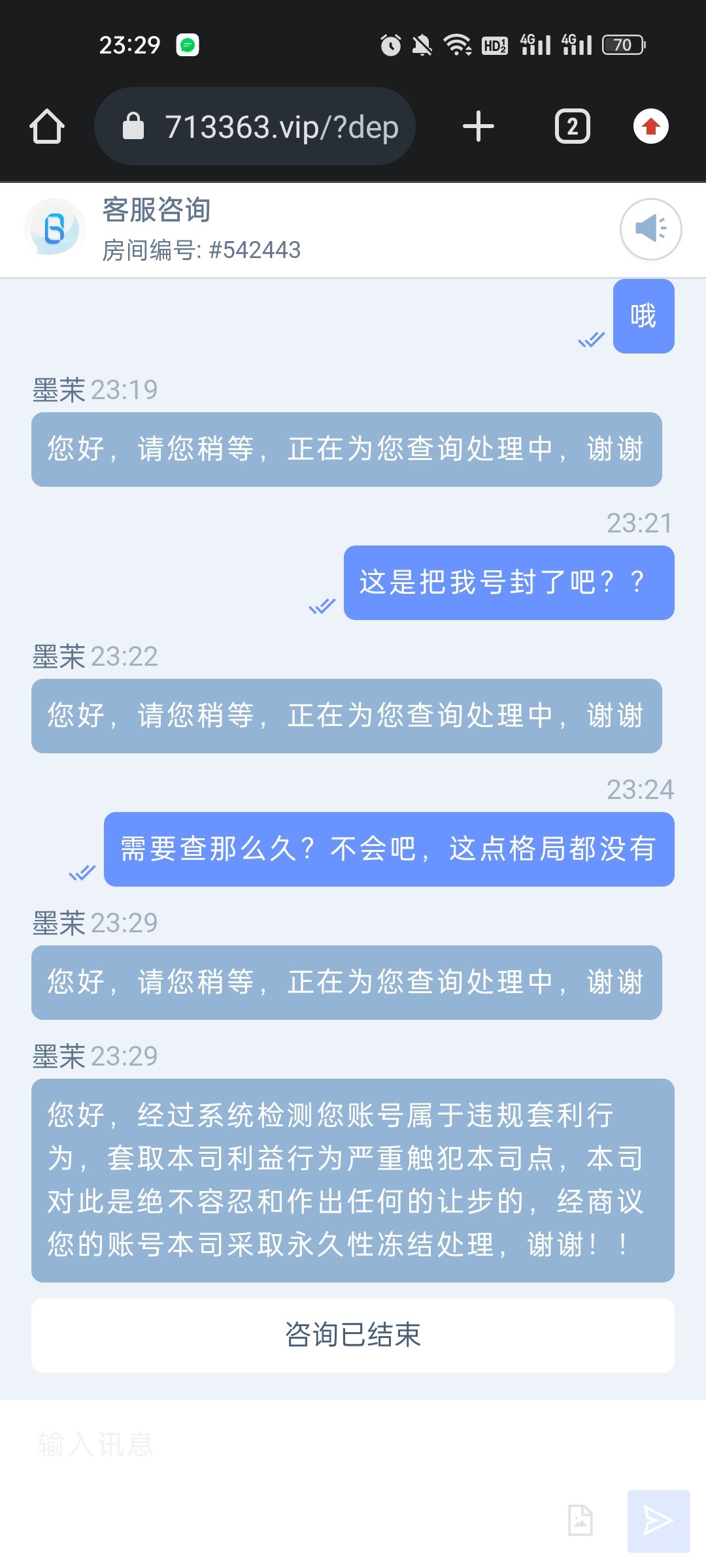Tap the red upload arrow icon
Image resolution: width=706 pixels, height=1568 pixels.
tap(650, 126)
